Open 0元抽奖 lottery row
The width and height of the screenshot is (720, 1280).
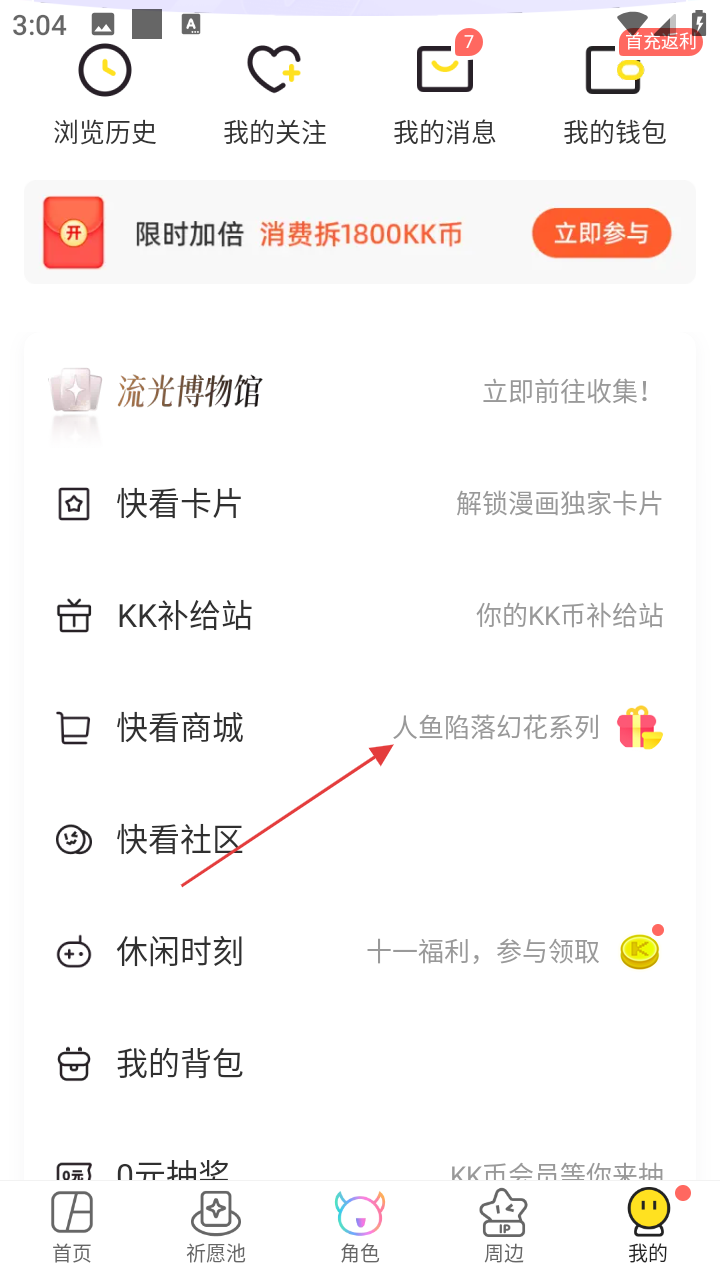(360, 1170)
